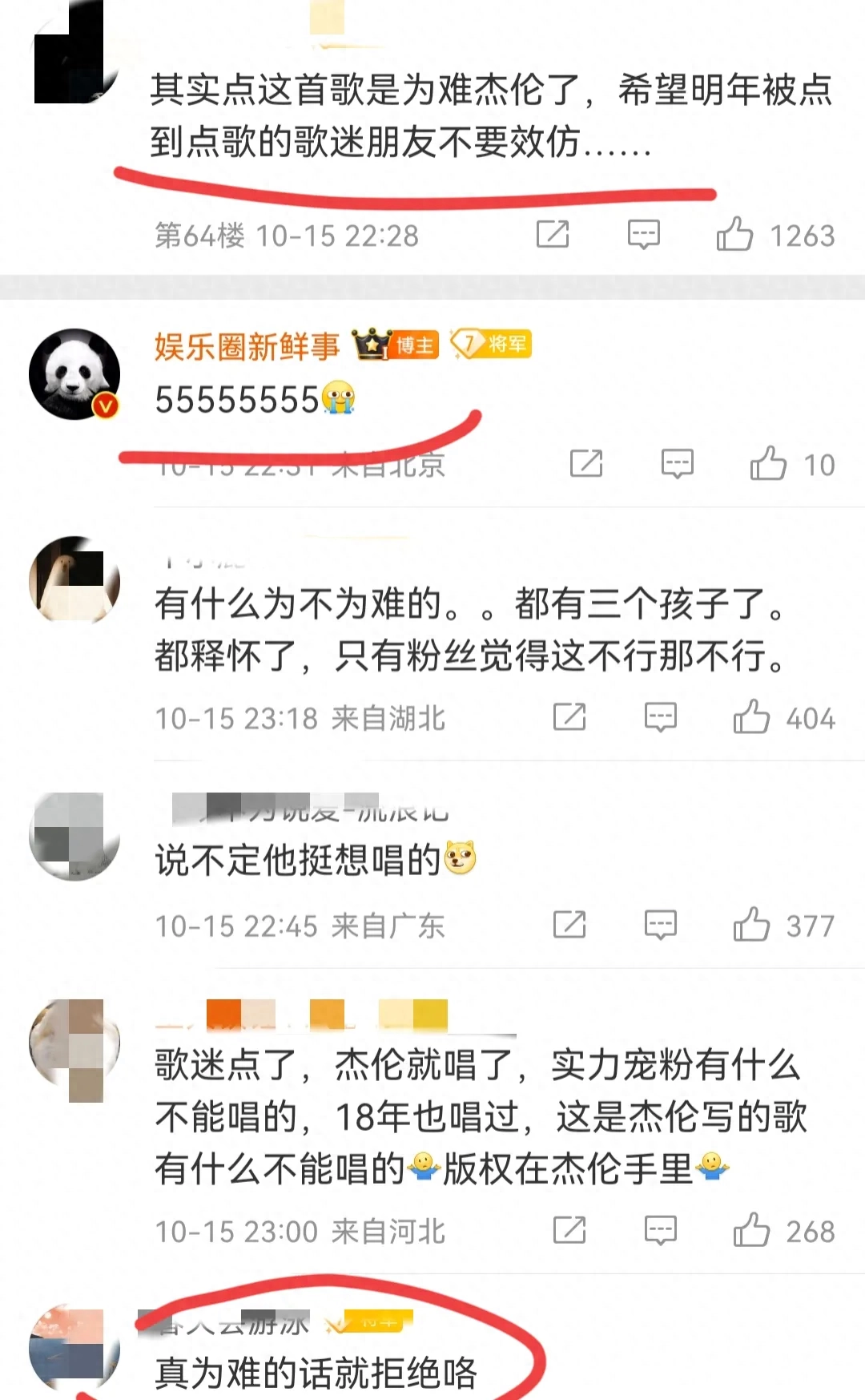The image size is (865, 1400).
Task: Like the 说不定他挺想唱的 comment
Action: (x=751, y=925)
